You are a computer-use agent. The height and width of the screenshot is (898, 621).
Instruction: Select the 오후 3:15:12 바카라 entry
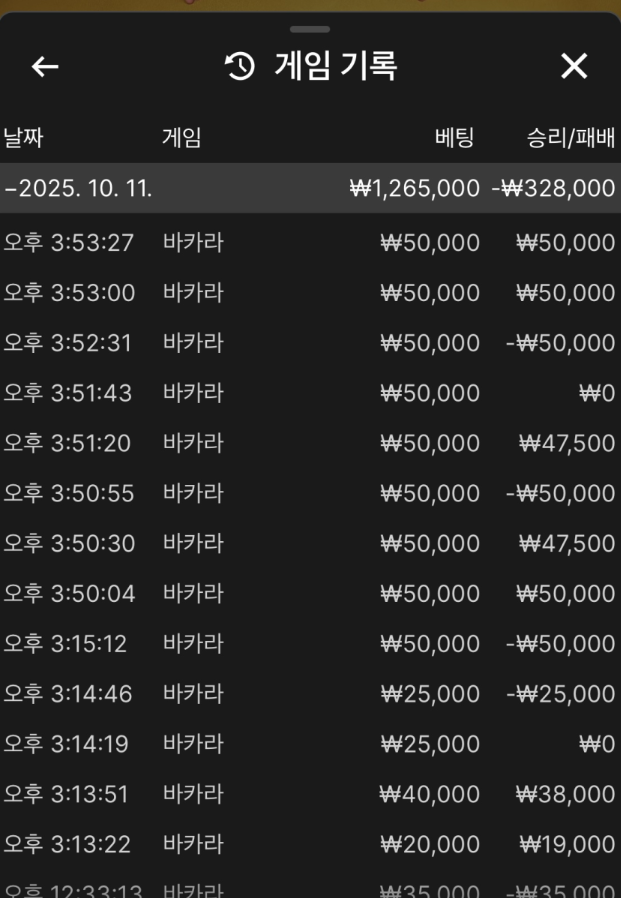[310, 644]
